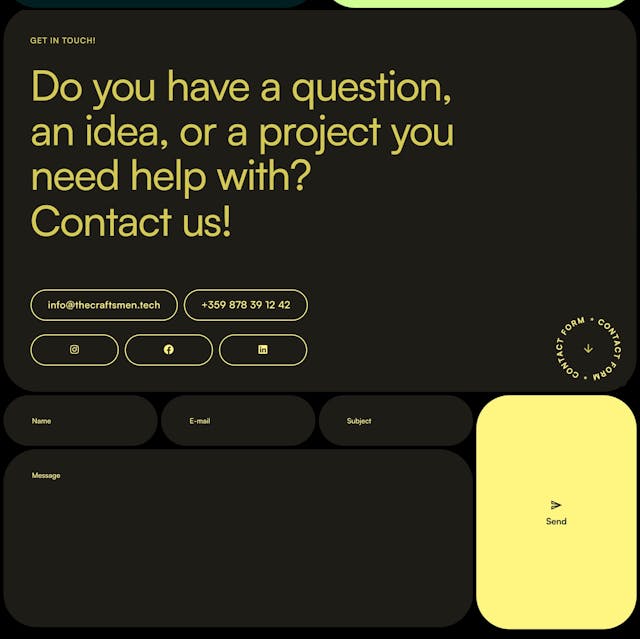Select the Subject field

(395, 421)
